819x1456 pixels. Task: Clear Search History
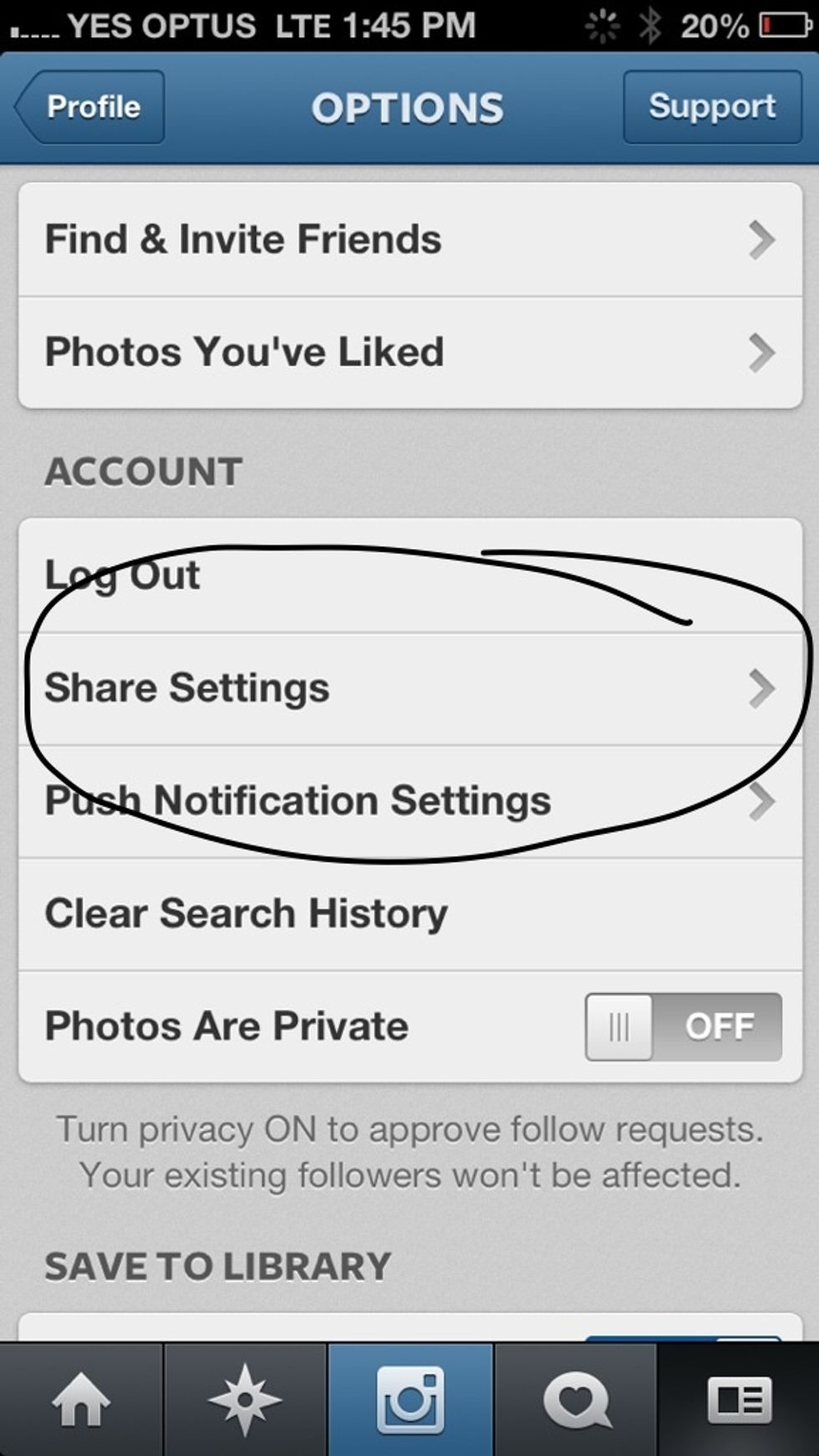[409, 913]
